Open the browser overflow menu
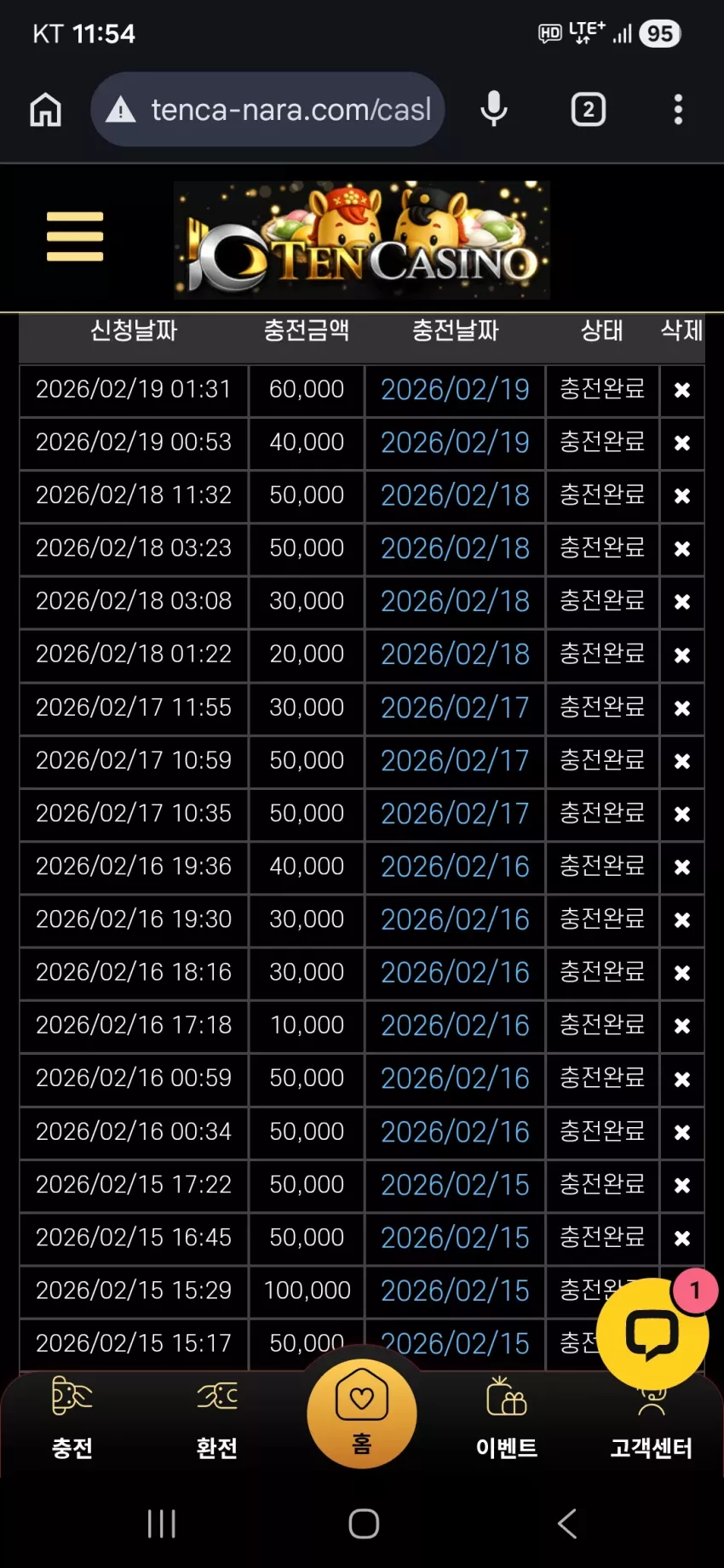The height and width of the screenshot is (1568, 724). (x=678, y=110)
